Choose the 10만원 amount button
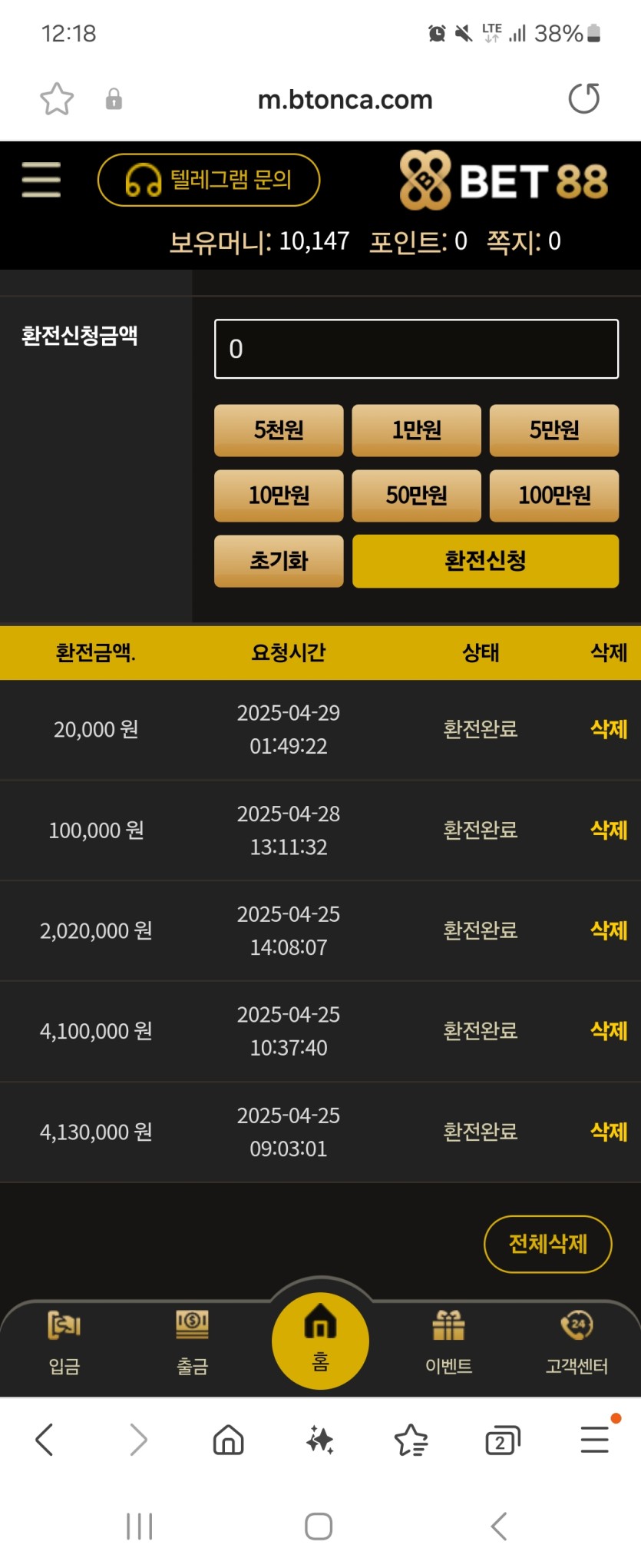This screenshot has height=1568, width=641. pyautogui.click(x=279, y=496)
